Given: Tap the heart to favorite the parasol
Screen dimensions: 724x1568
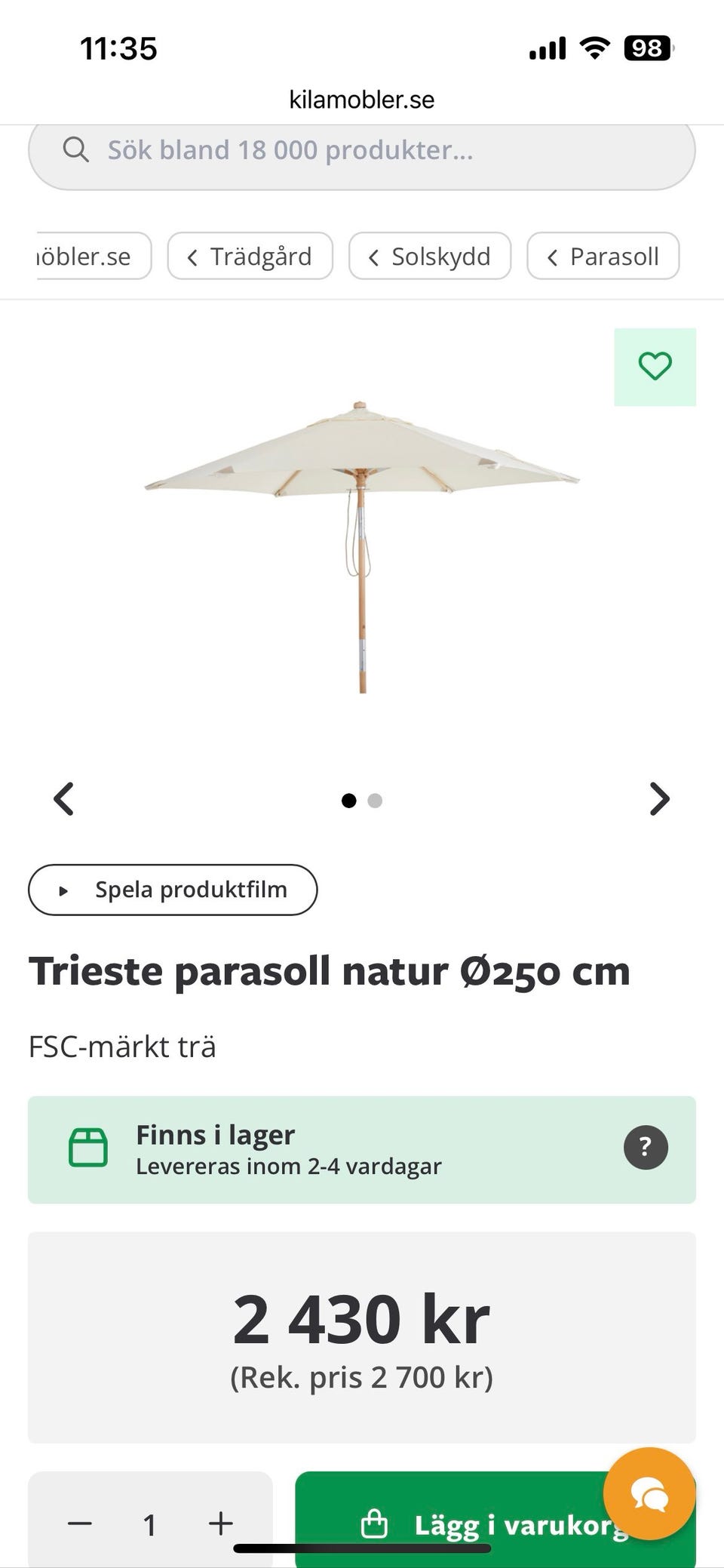Looking at the screenshot, I should click(655, 367).
